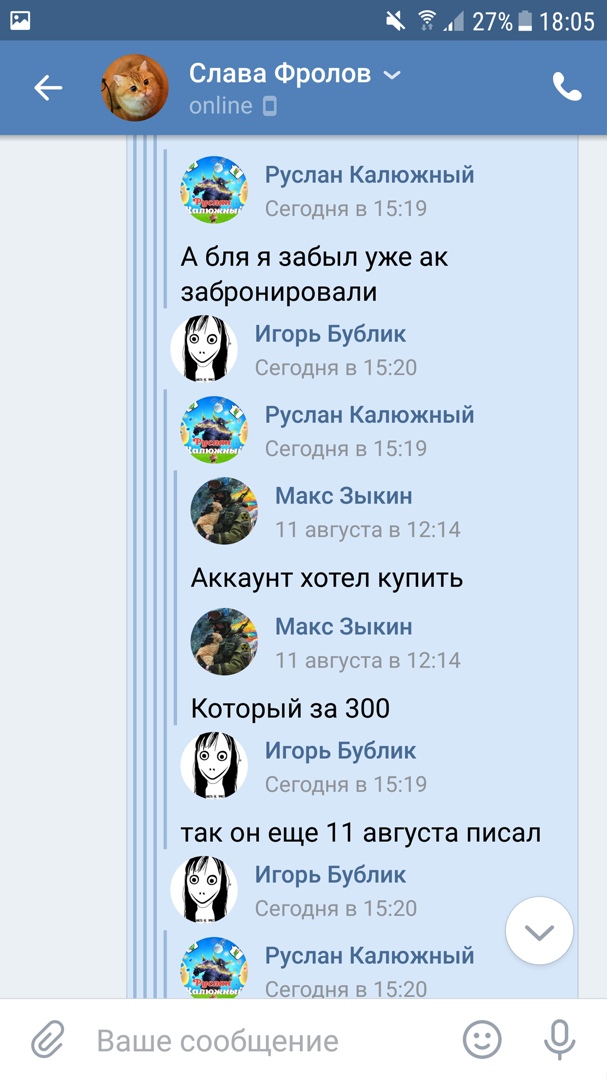The height and width of the screenshot is (1080, 607).
Task: Open Макс Зыкин's profile name
Action: (x=343, y=496)
